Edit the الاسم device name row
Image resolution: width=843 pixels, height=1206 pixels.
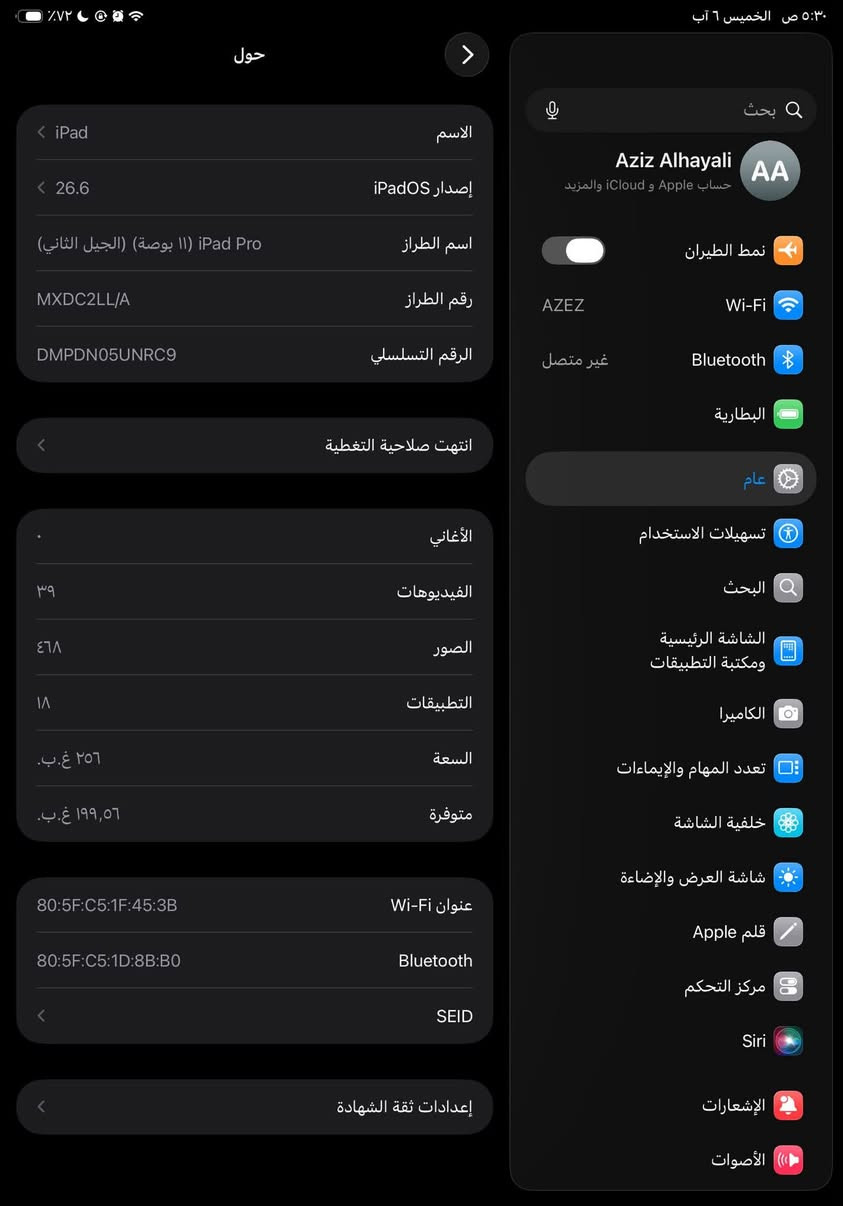pyautogui.click(x=255, y=132)
